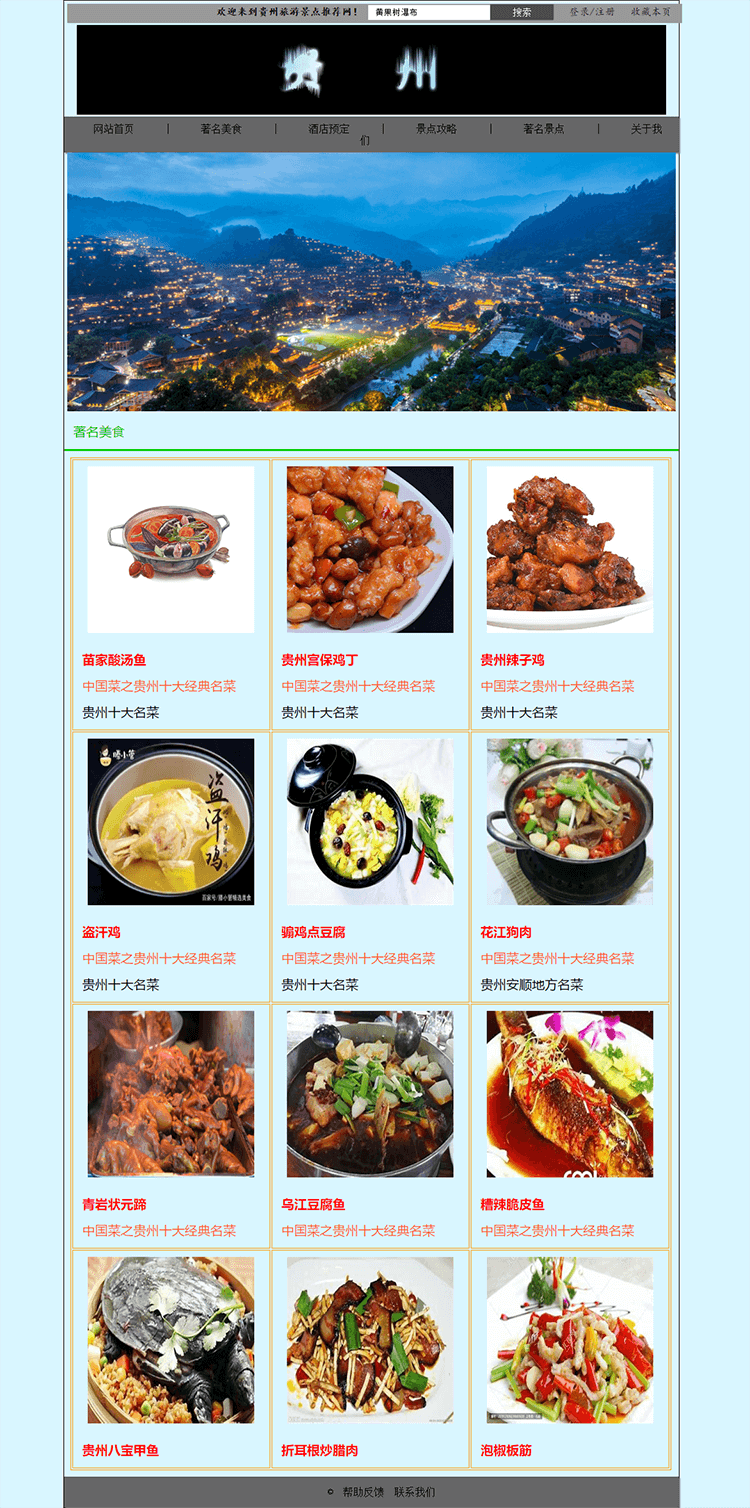Open the 景点攻略 nav item
This screenshot has height=1508, width=750.
(x=437, y=129)
